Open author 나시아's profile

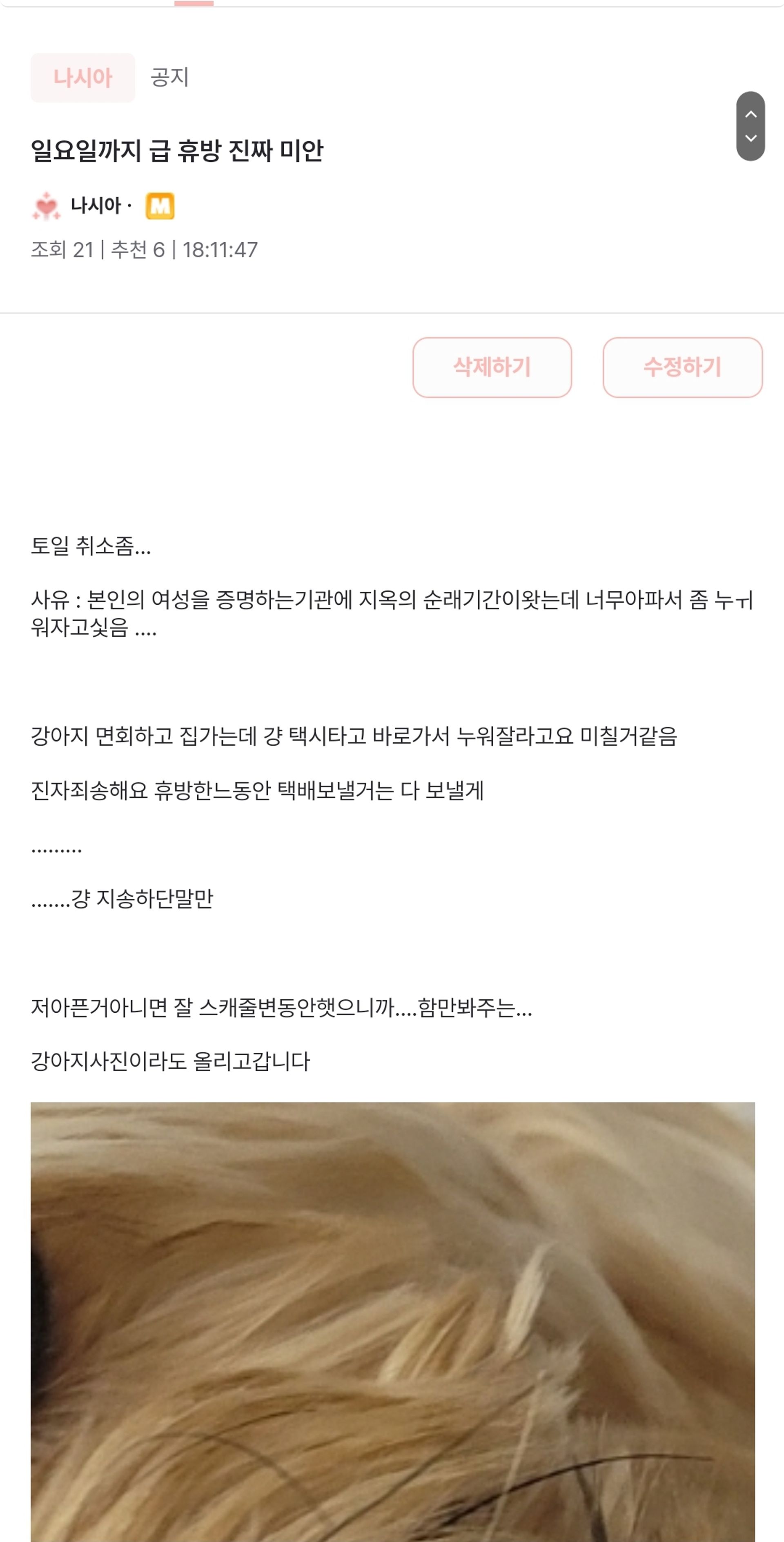(95, 205)
